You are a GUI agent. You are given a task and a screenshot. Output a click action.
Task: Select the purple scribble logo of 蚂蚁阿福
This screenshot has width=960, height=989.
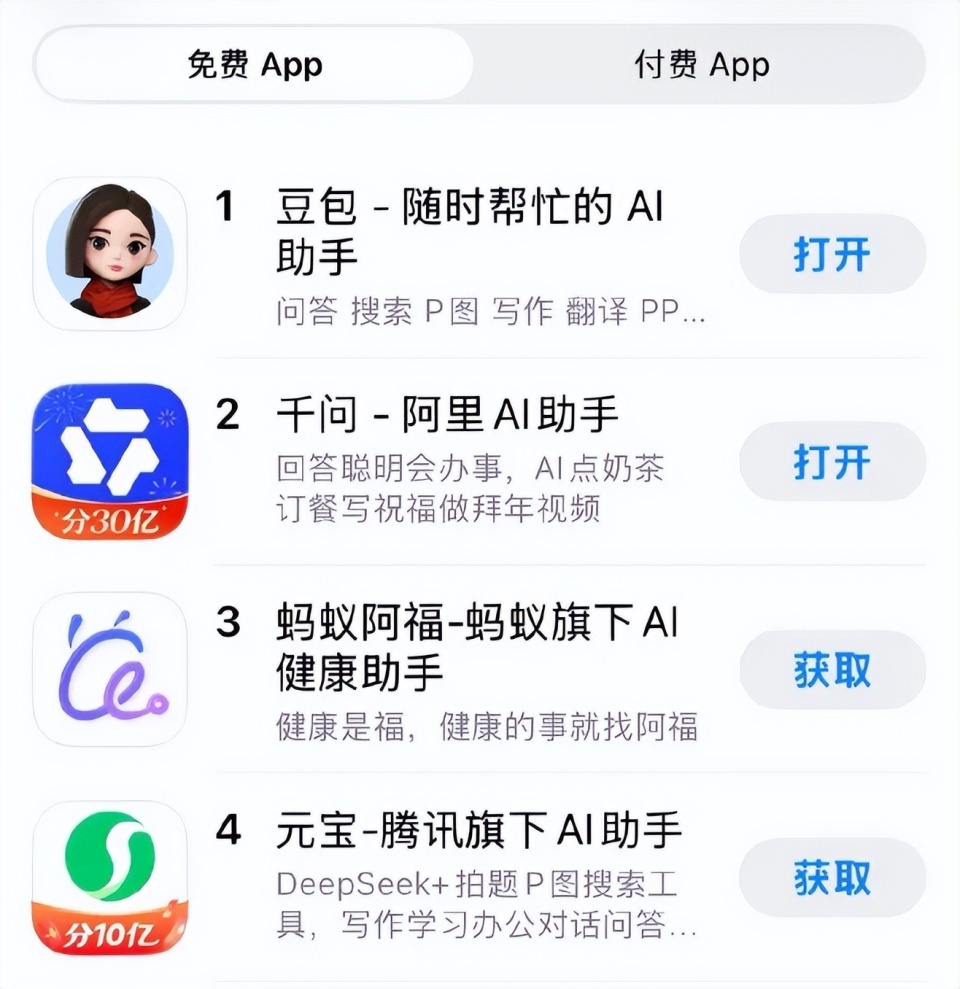click(x=110, y=668)
